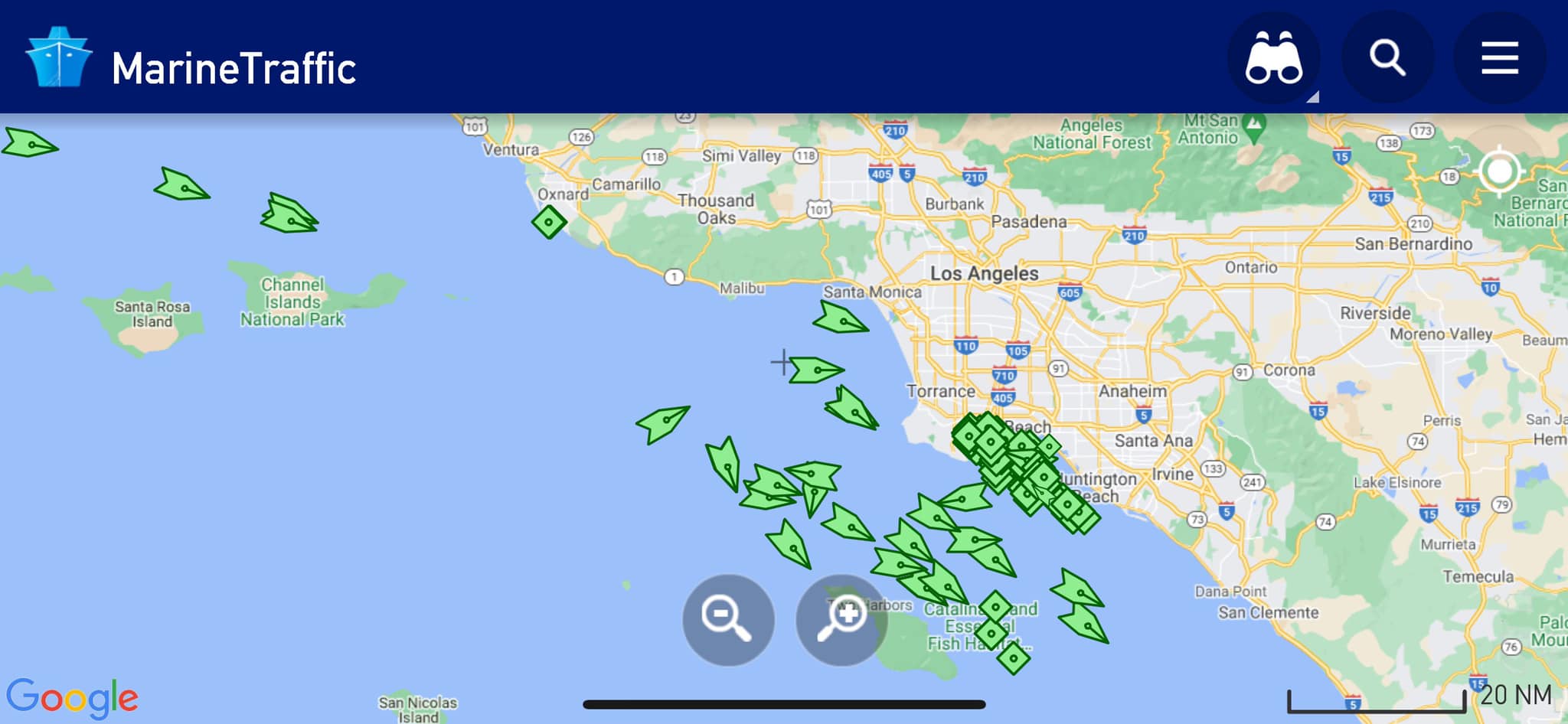Zoom in on the map
The height and width of the screenshot is (724, 1568).
point(841,618)
